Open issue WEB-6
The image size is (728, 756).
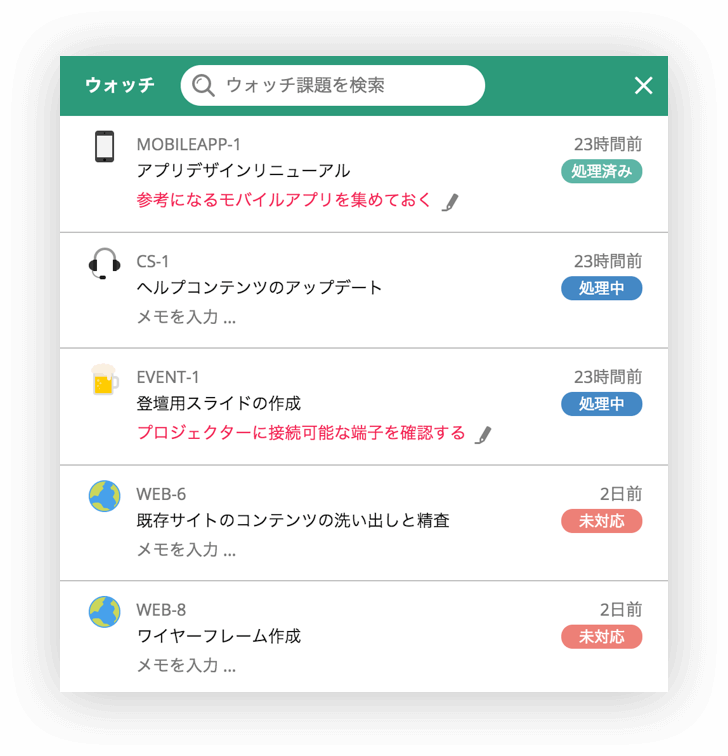292,520
